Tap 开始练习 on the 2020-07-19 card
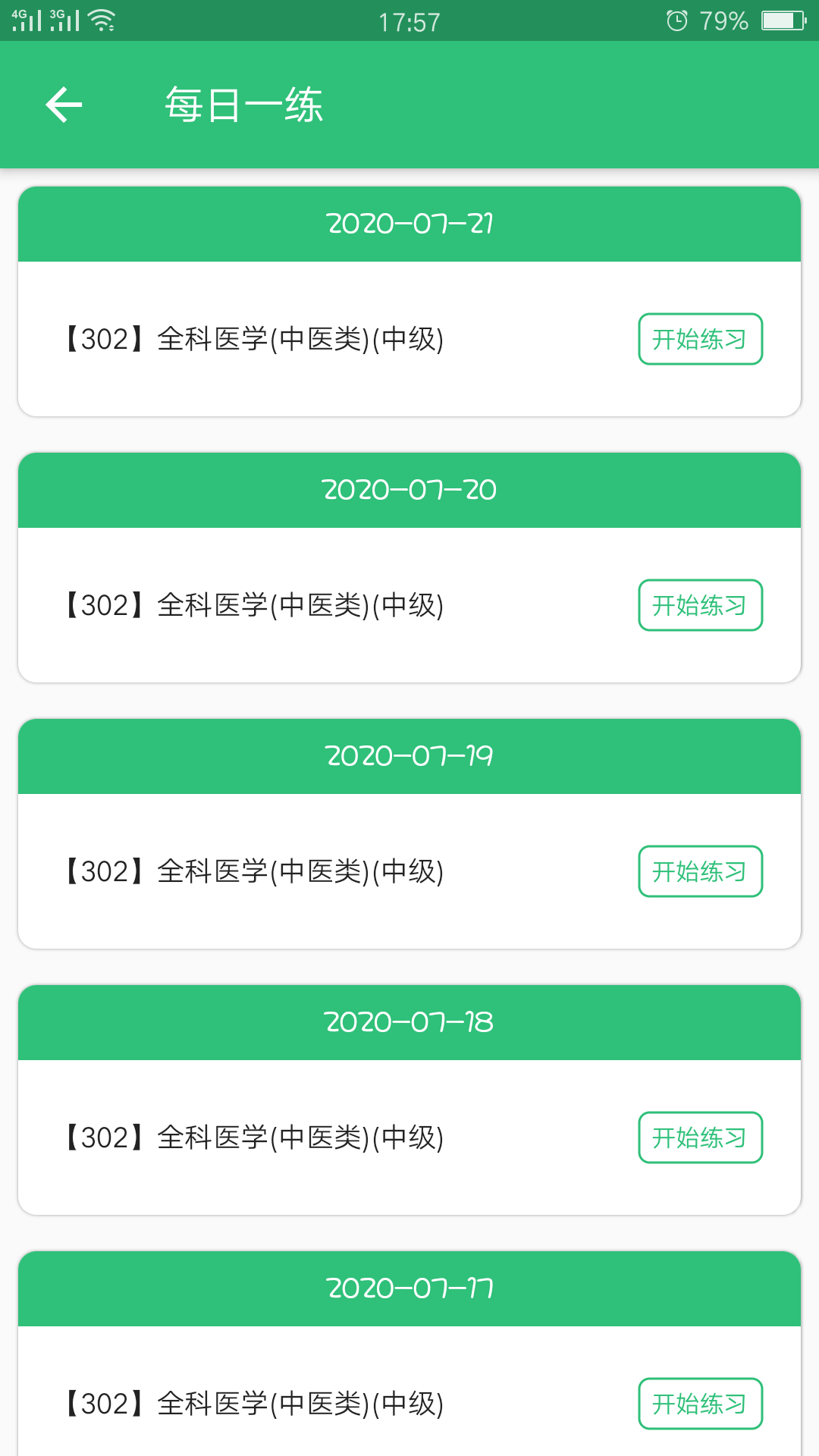The height and width of the screenshot is (1456, 819). [700, 871]
